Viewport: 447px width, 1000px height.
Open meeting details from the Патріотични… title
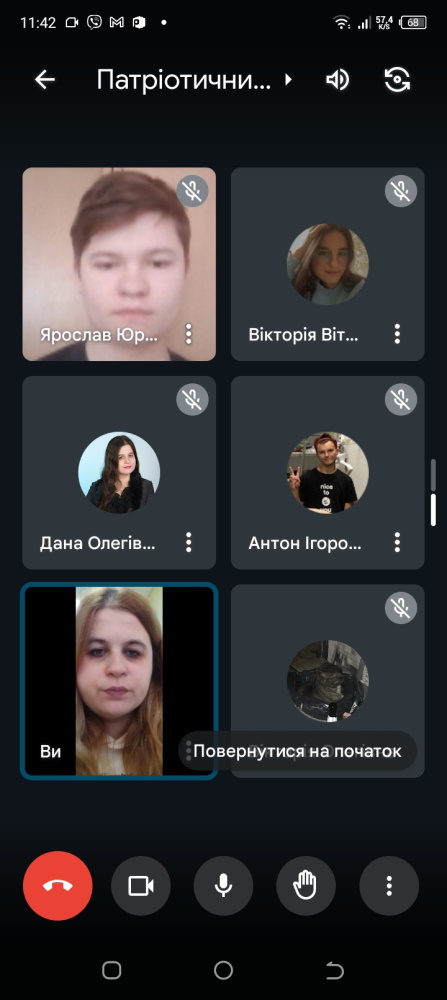(x=194, y=80)
